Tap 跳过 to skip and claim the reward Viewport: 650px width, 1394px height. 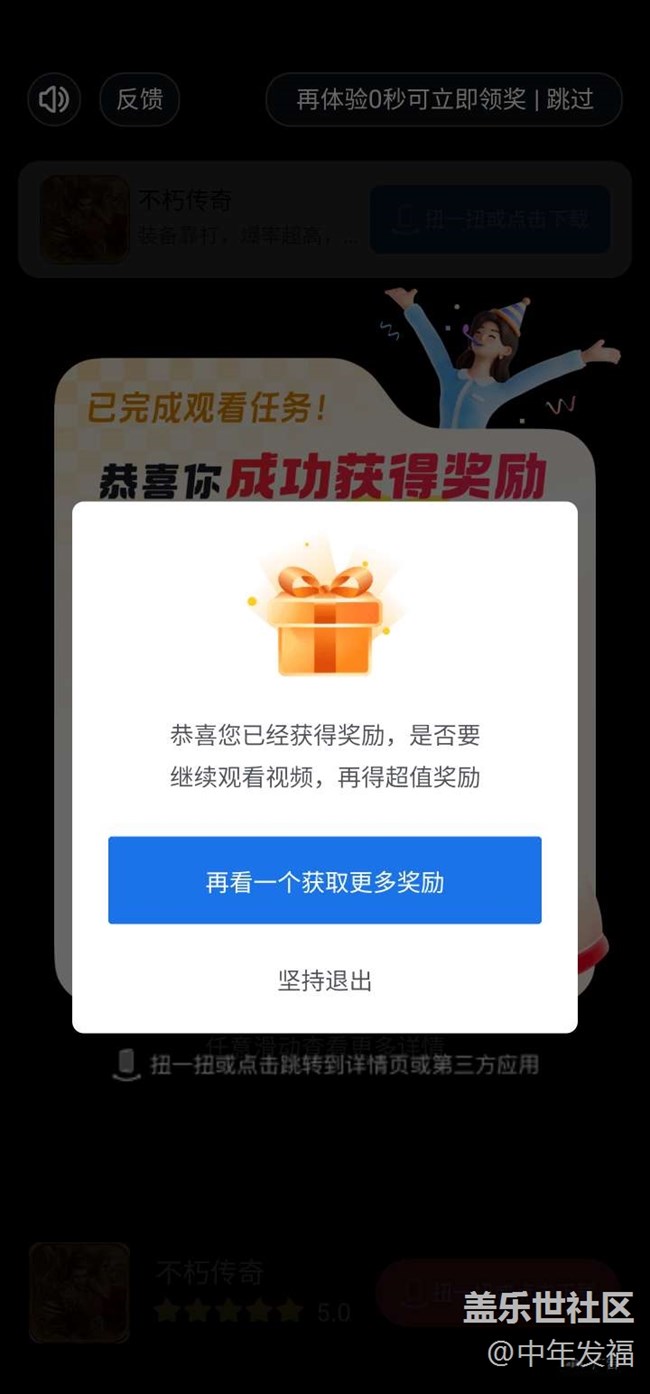pyautogui.click(x=570, y=99)
